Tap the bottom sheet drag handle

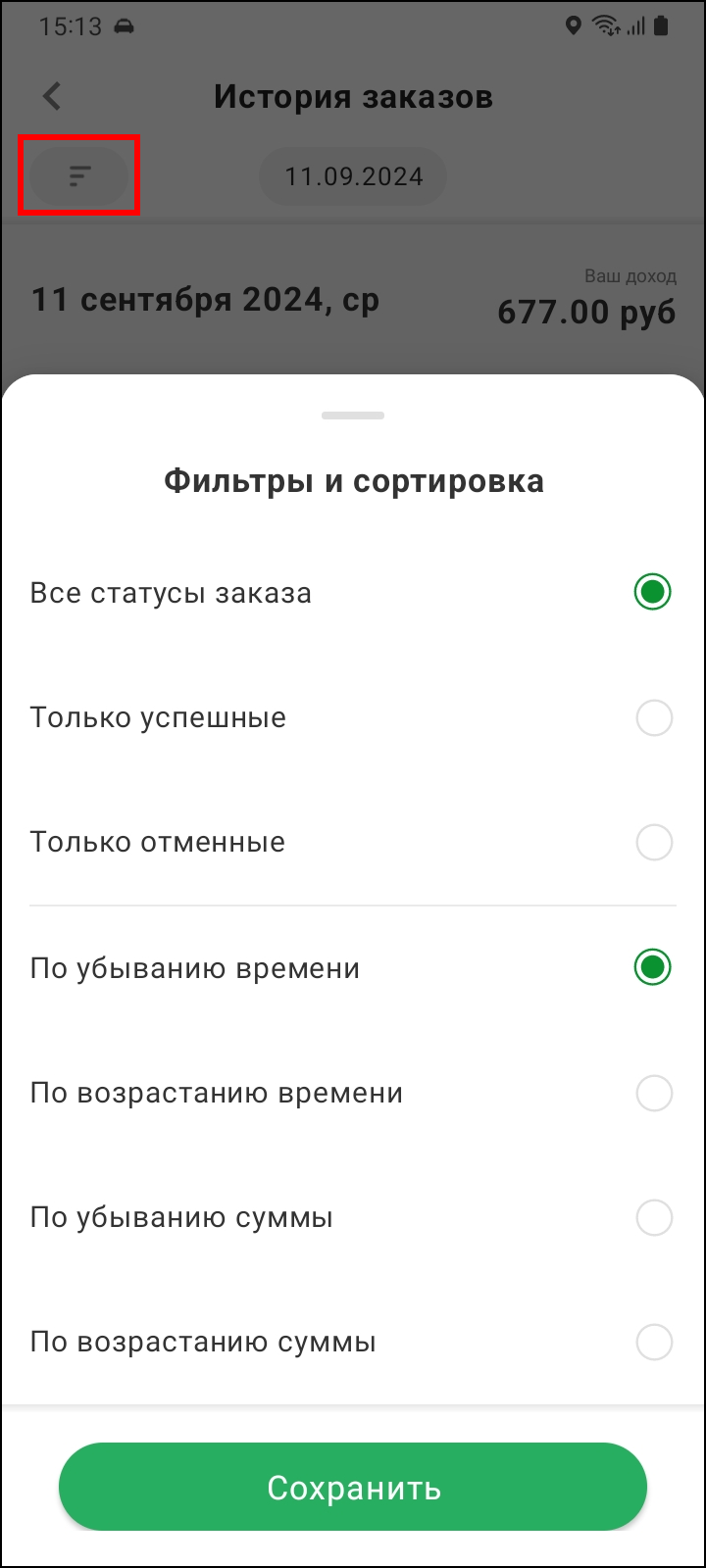353,416
